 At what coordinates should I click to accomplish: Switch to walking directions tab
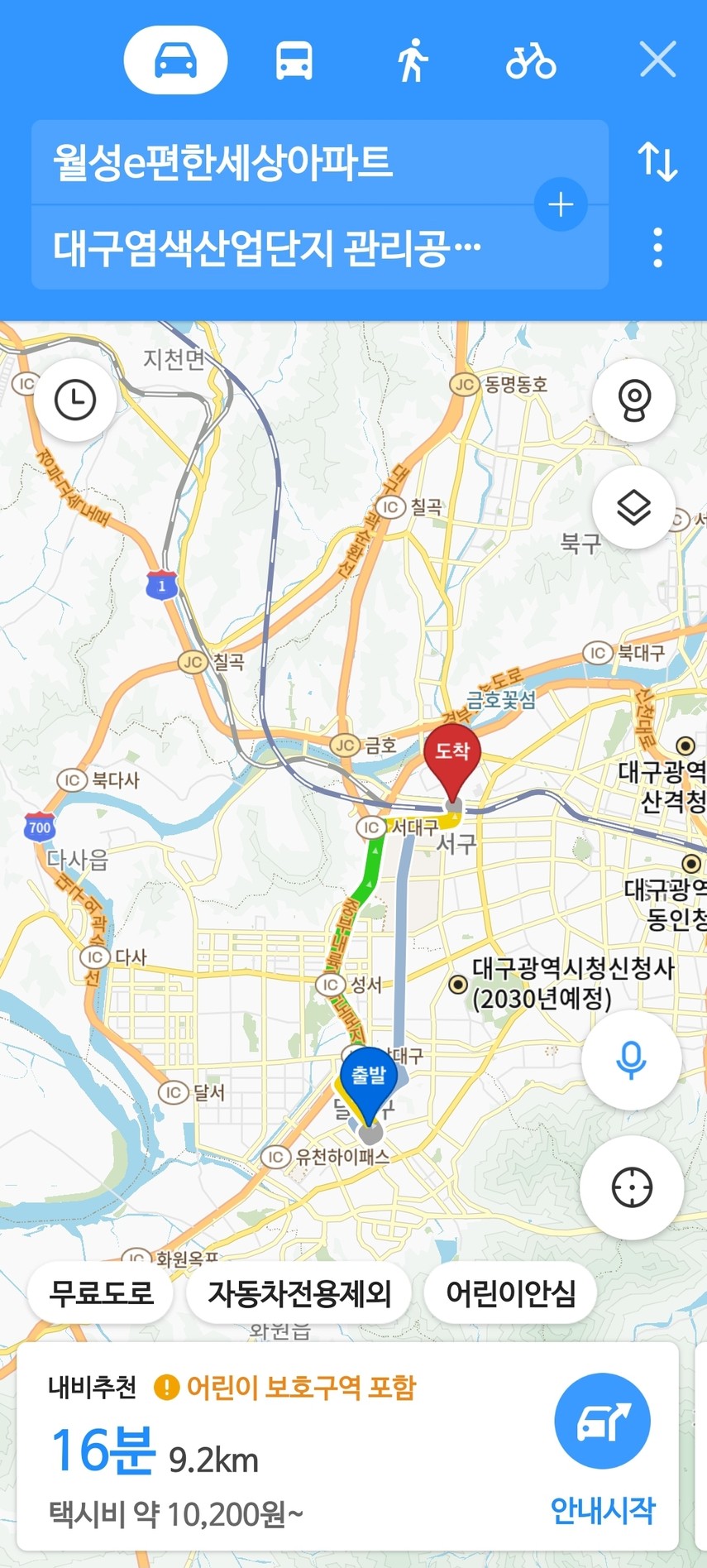(412, 60)
